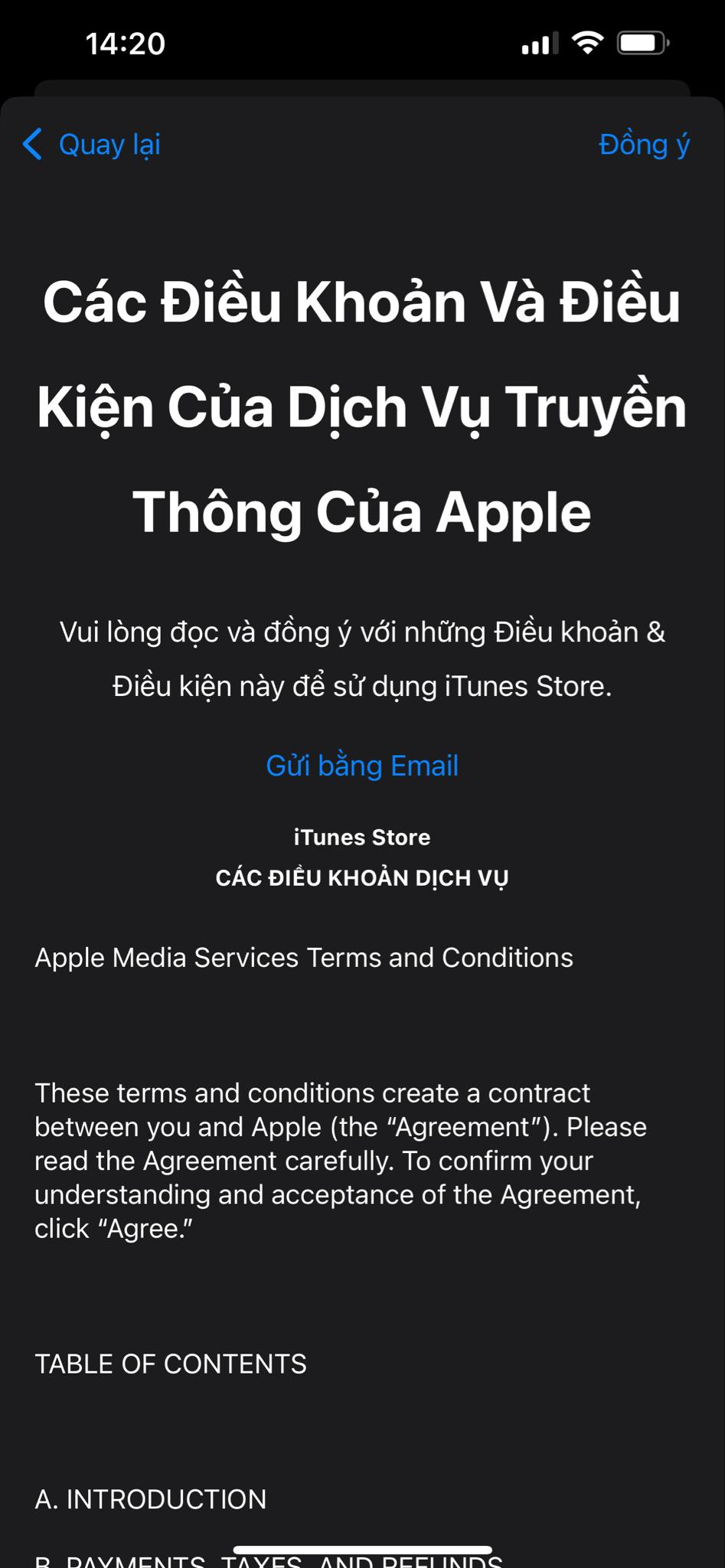The width and height of the screenshot is (725, 1568).
Task: Tap the iTunes Store usage instruction text
Action: click(362, 658)
